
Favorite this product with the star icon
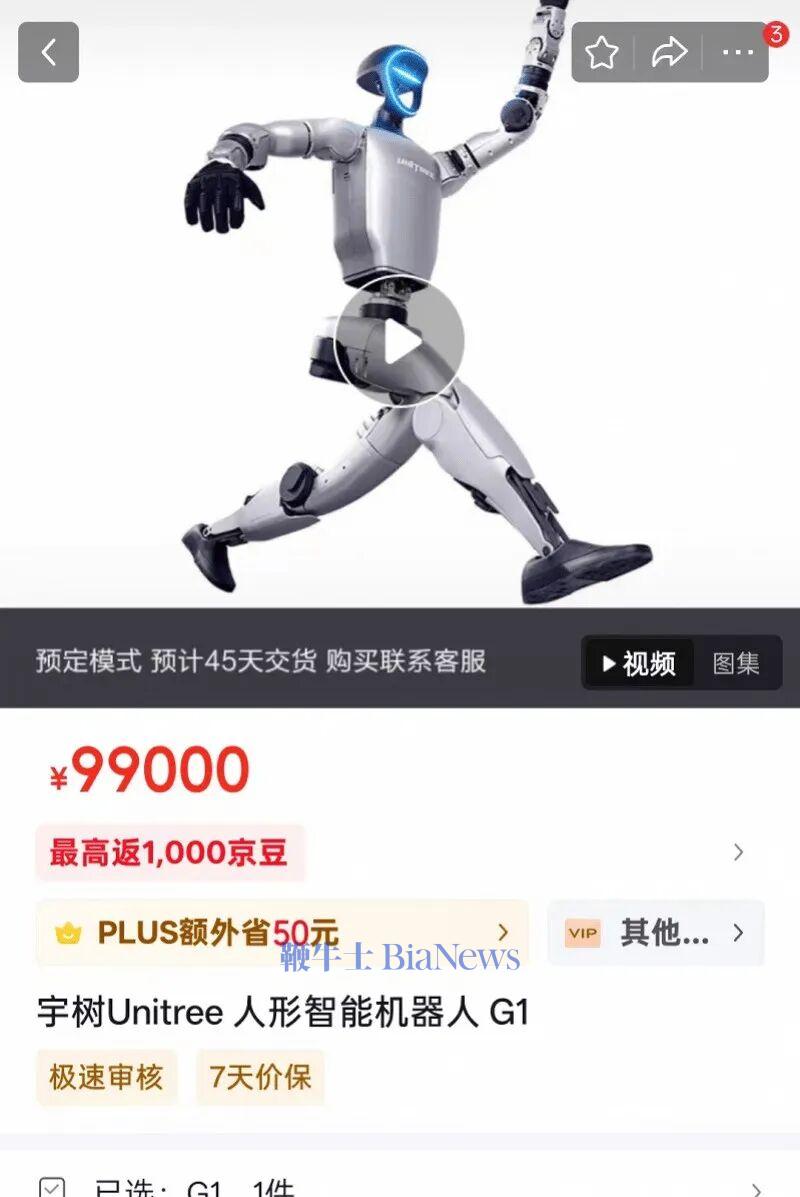(602, 53)
